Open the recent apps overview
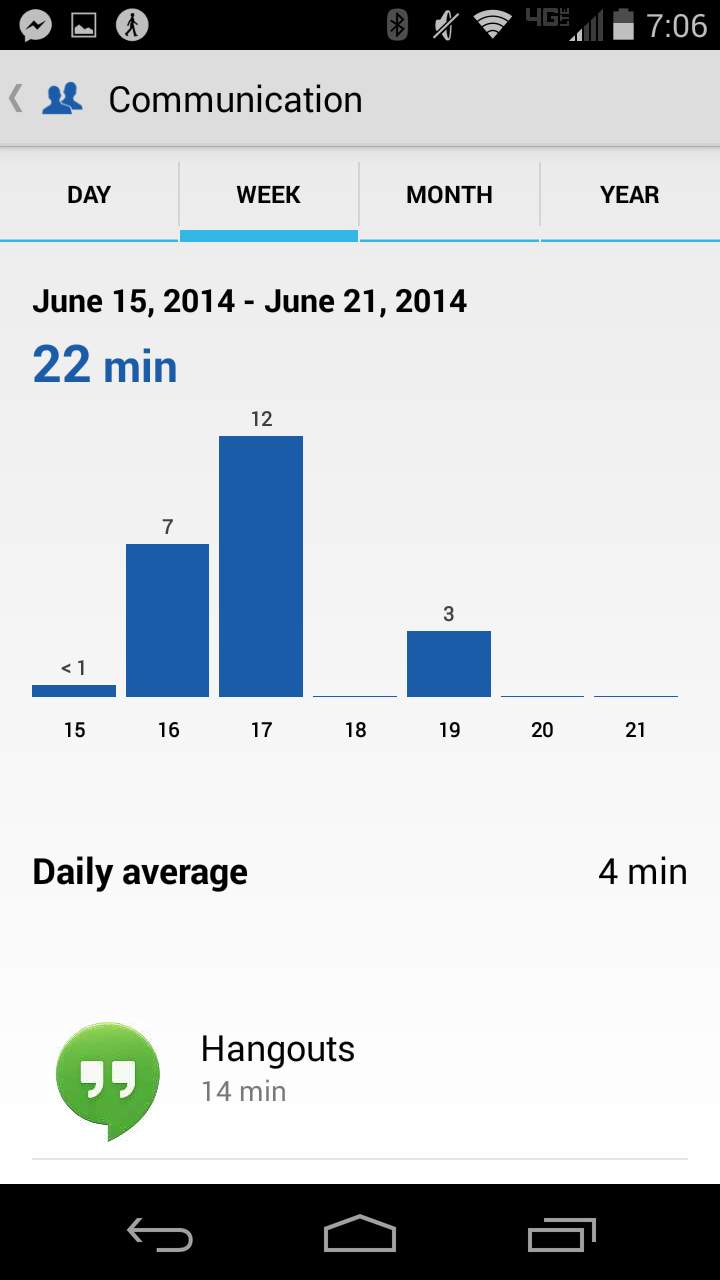720x1280 pixels. click(561, 1233)
